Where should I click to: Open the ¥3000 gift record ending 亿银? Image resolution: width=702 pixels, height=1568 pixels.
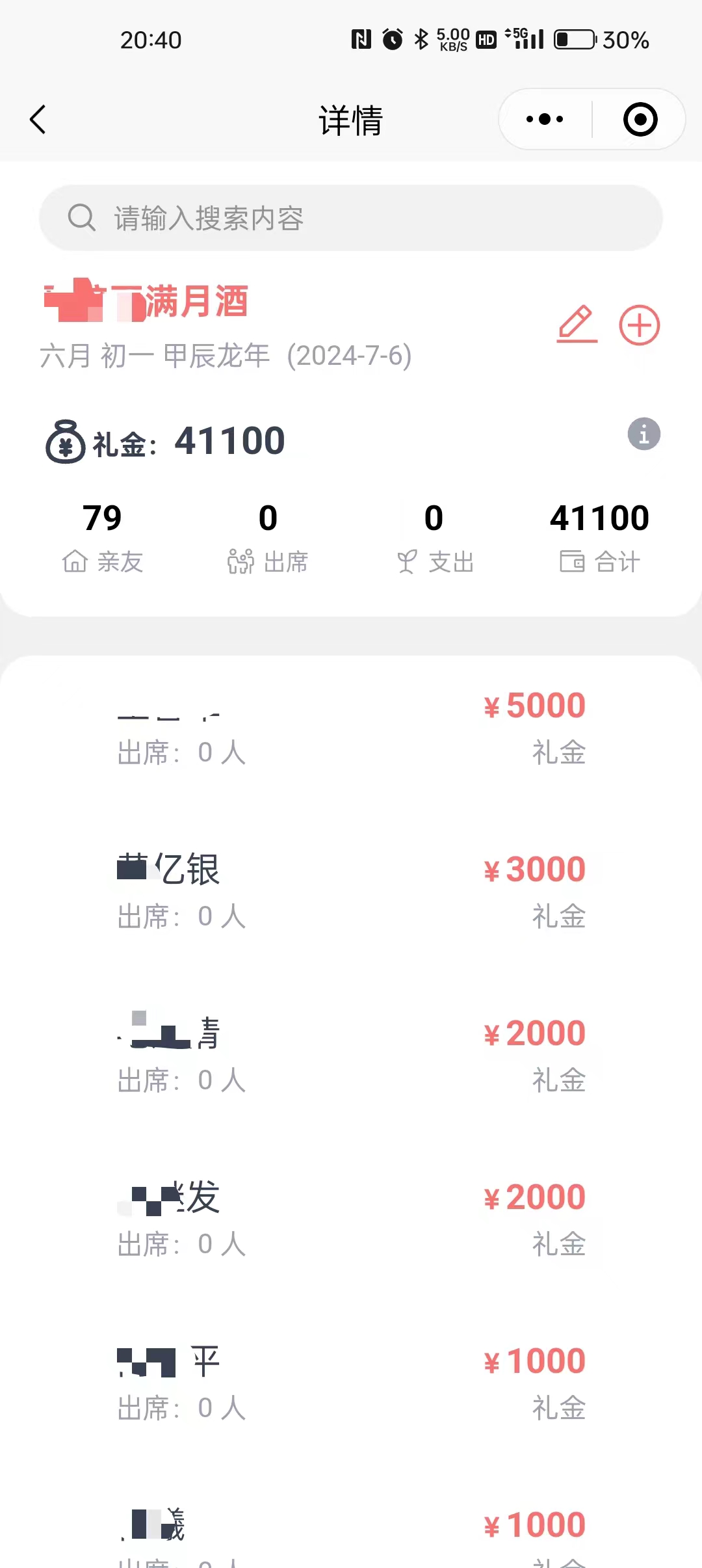351,892
